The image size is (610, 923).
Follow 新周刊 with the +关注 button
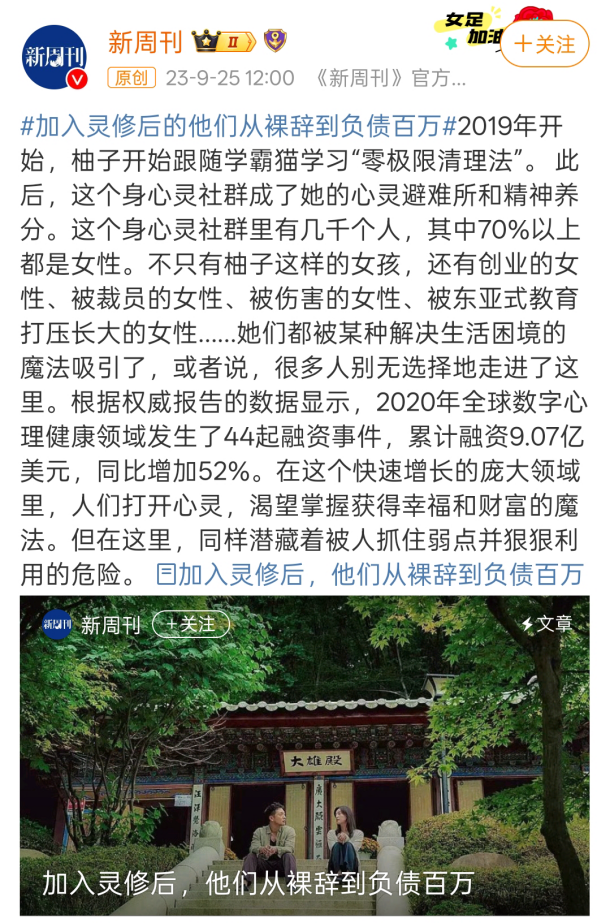tap(545, 44)
